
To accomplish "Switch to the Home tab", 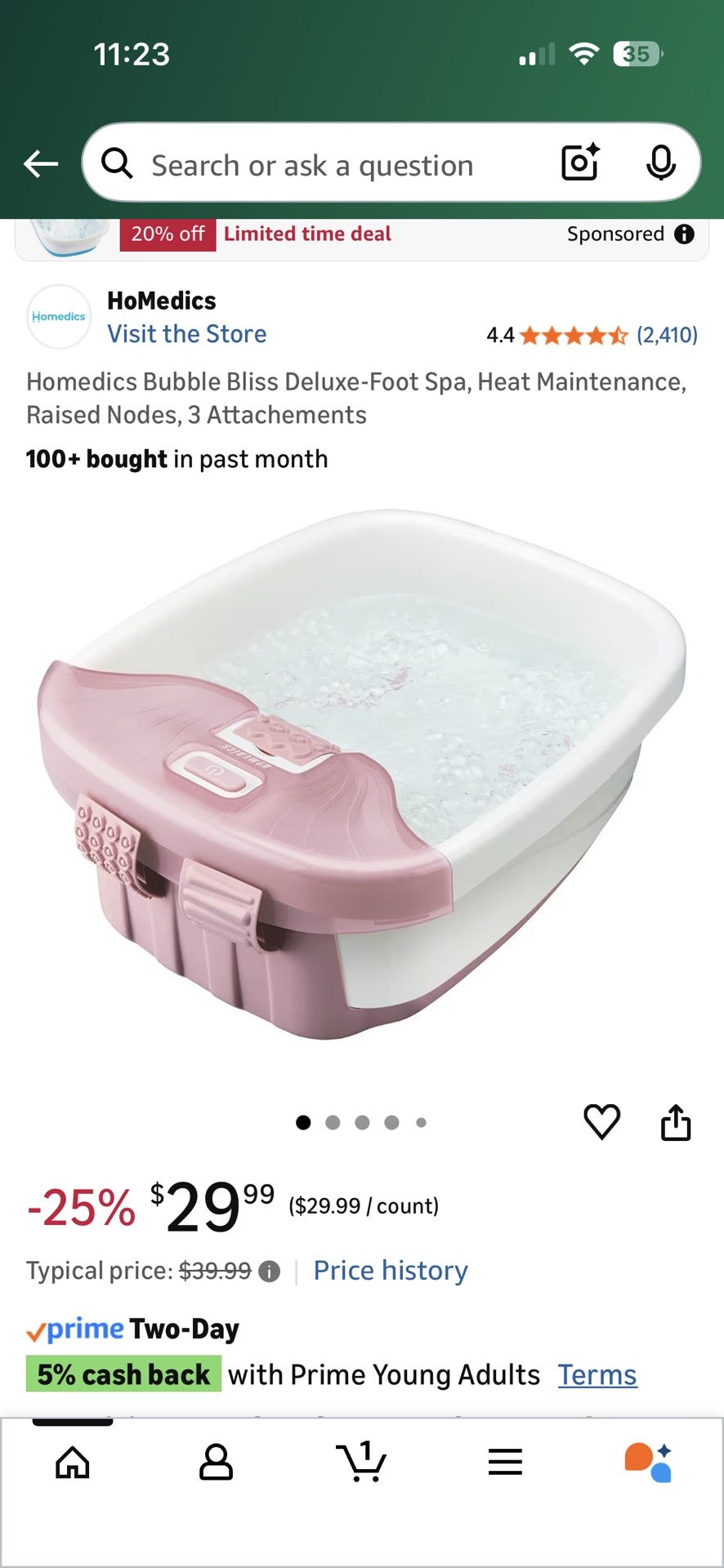I will click(x=73, y=1462).
